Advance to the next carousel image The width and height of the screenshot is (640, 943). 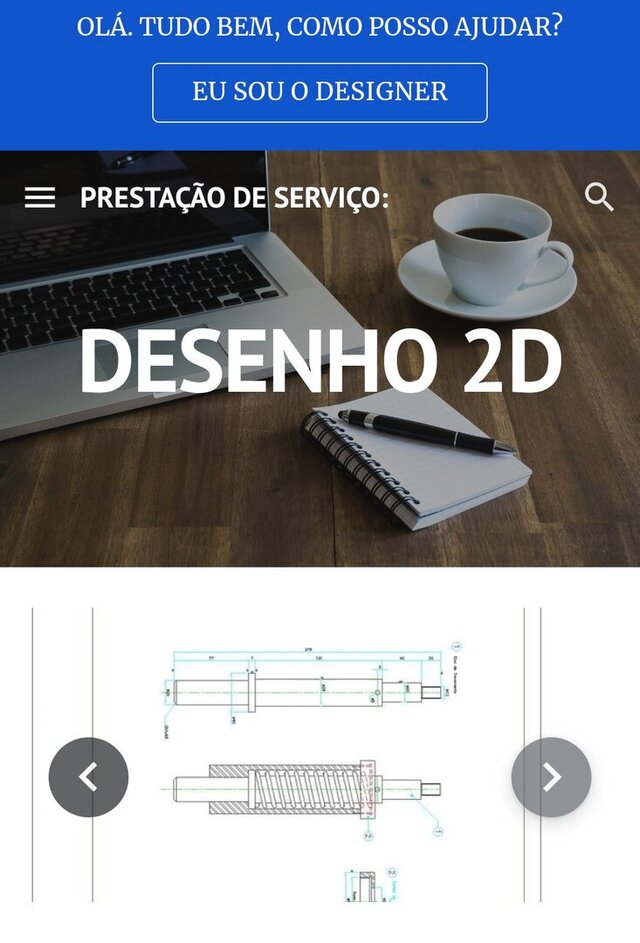(x=551, y=777)
